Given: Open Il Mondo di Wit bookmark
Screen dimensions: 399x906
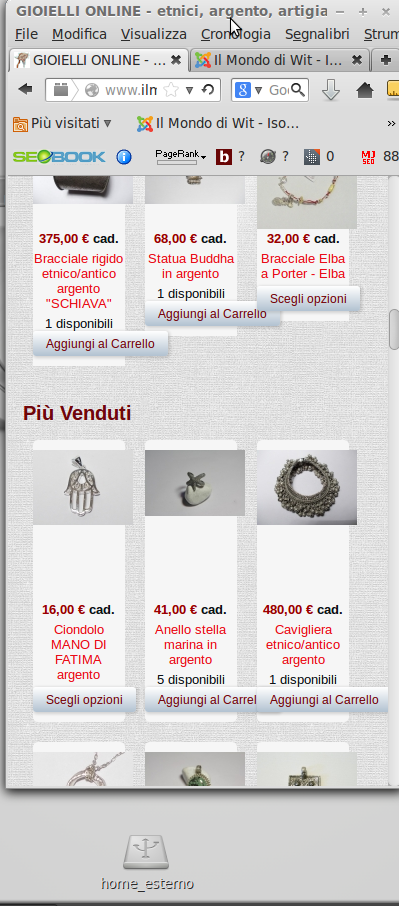Looking at the screenshot, I should pyautogui.click(x=218, y=123).
